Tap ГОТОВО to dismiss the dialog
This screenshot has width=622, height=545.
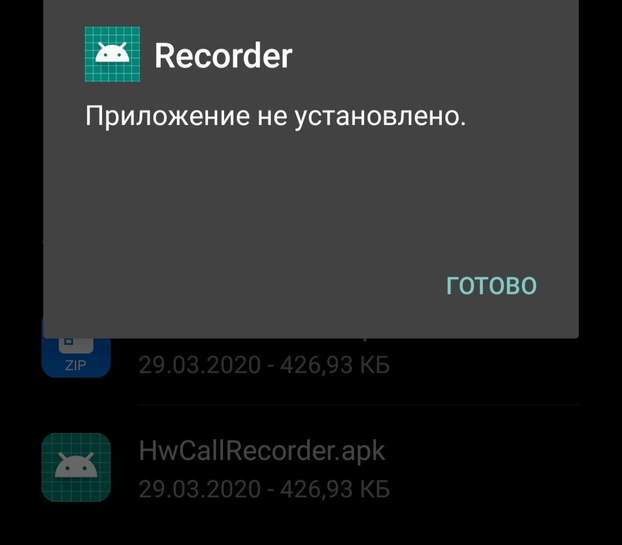tap(491, 285)
